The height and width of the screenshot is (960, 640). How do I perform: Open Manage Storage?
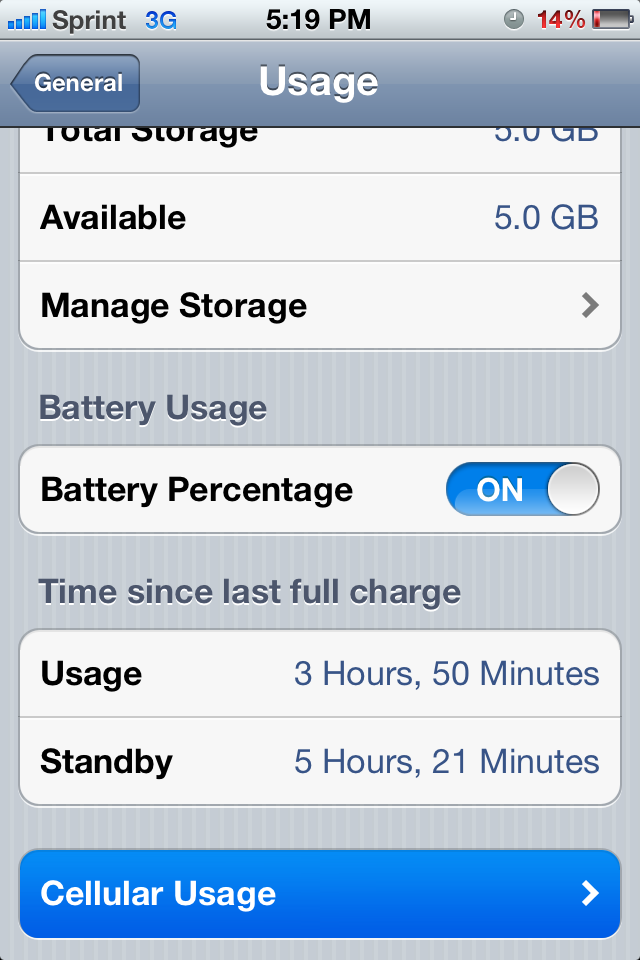pyautogui.click(x=320, y=306)
